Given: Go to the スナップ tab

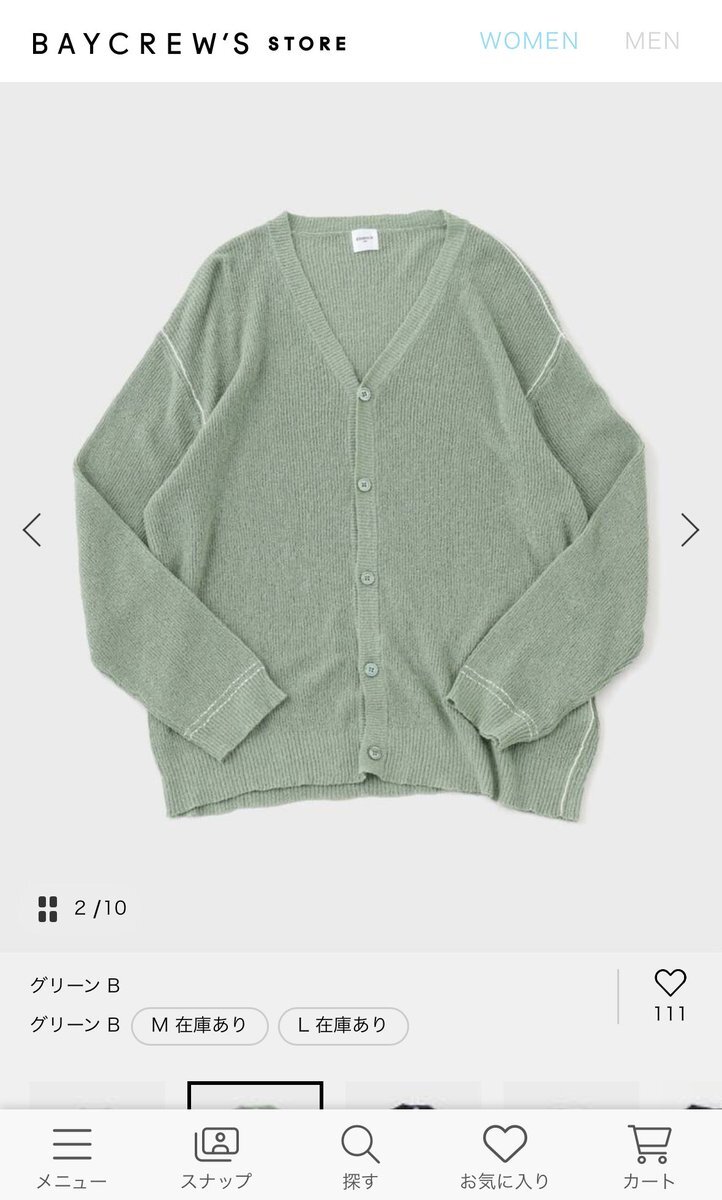Looking at the screenshot, I should 216,1157.
